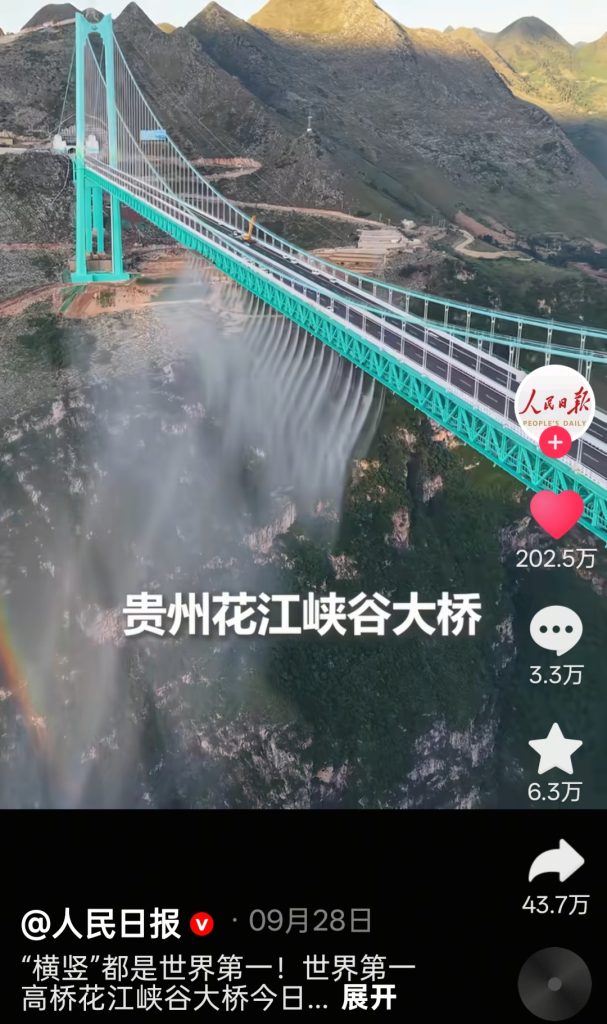
Task: Follow 人民日报 with the plus button
Action: (555, 443)
